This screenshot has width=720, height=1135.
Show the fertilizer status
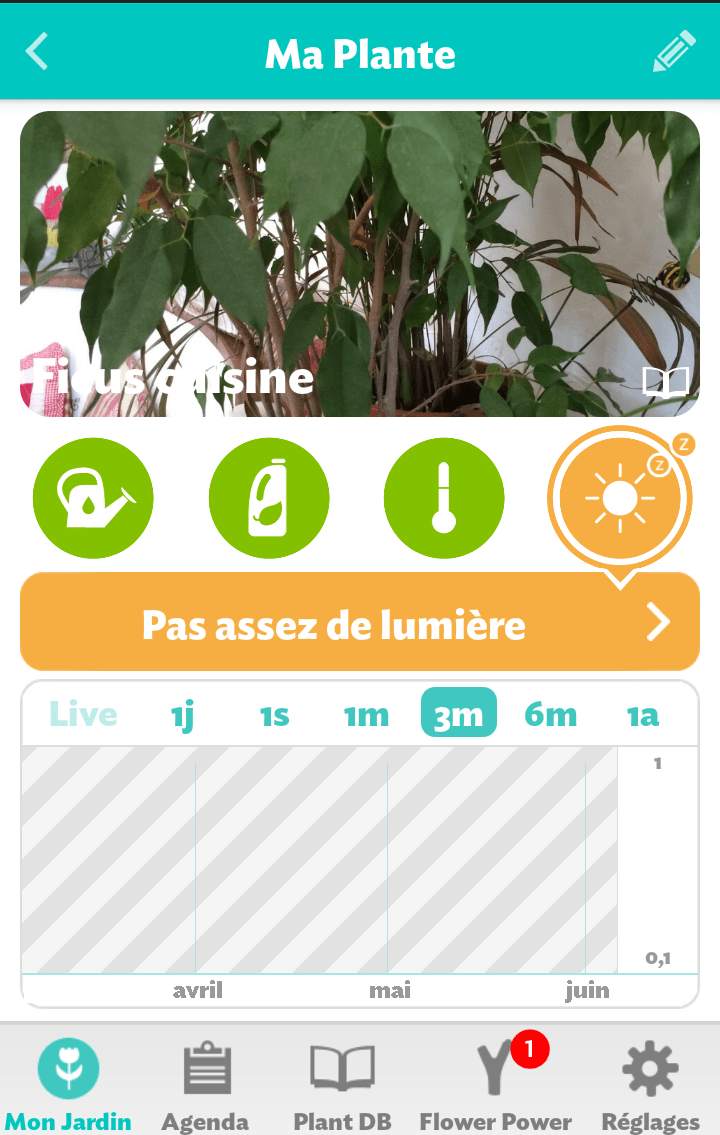[268, 498]
